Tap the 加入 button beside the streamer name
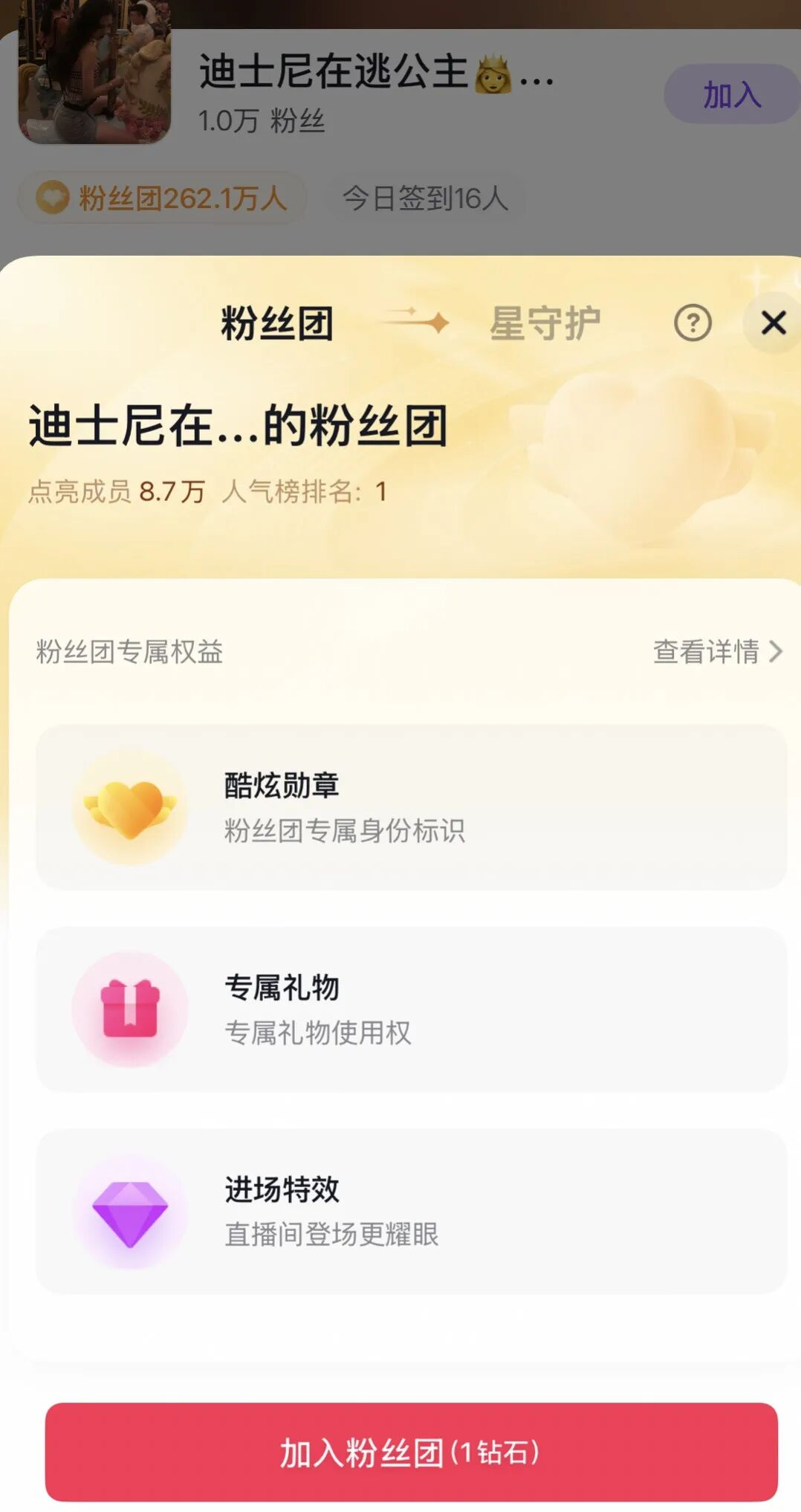 pyautogui.click(x=731, y=94)
